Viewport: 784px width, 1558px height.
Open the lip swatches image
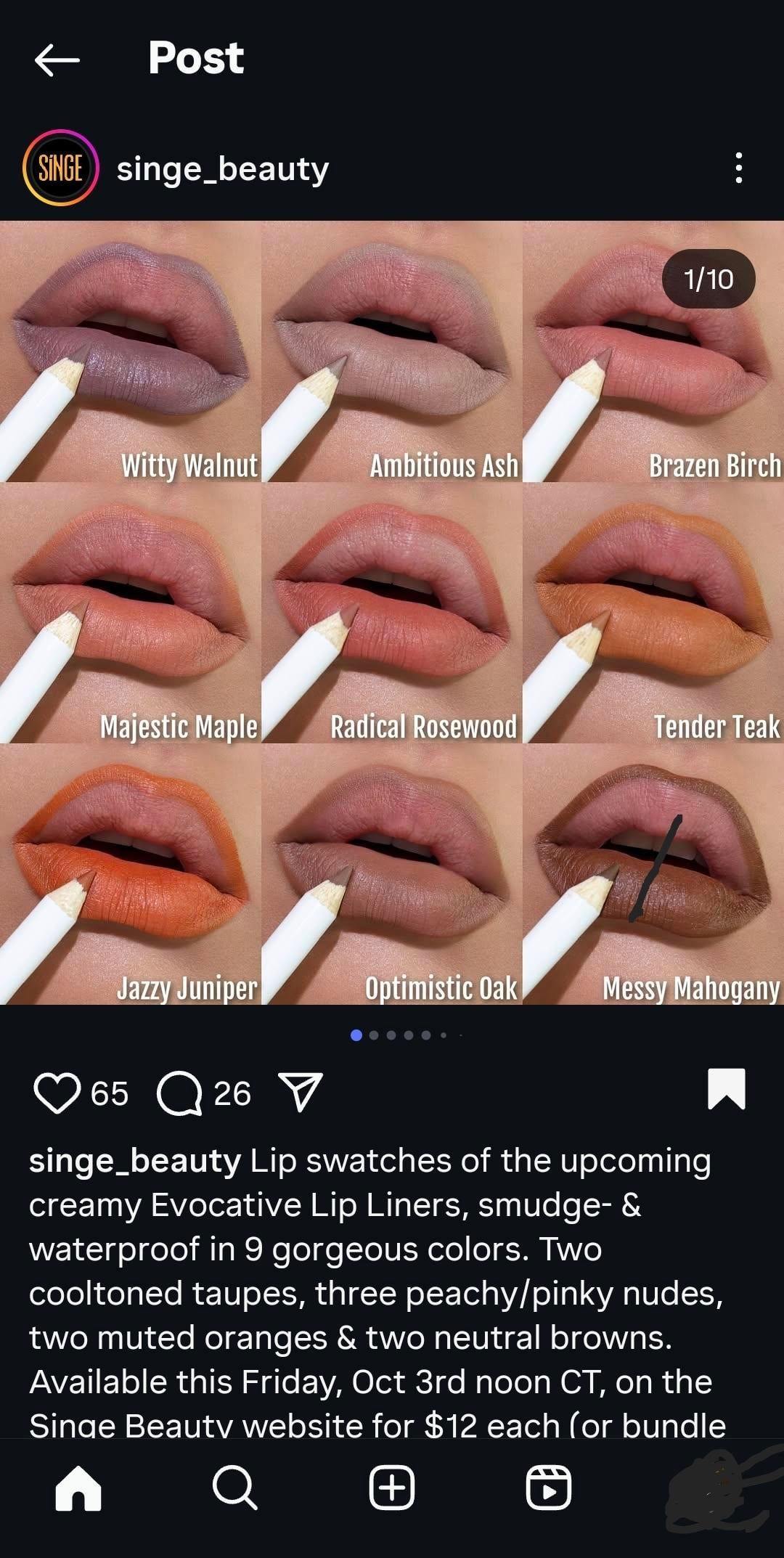[392, 612]
